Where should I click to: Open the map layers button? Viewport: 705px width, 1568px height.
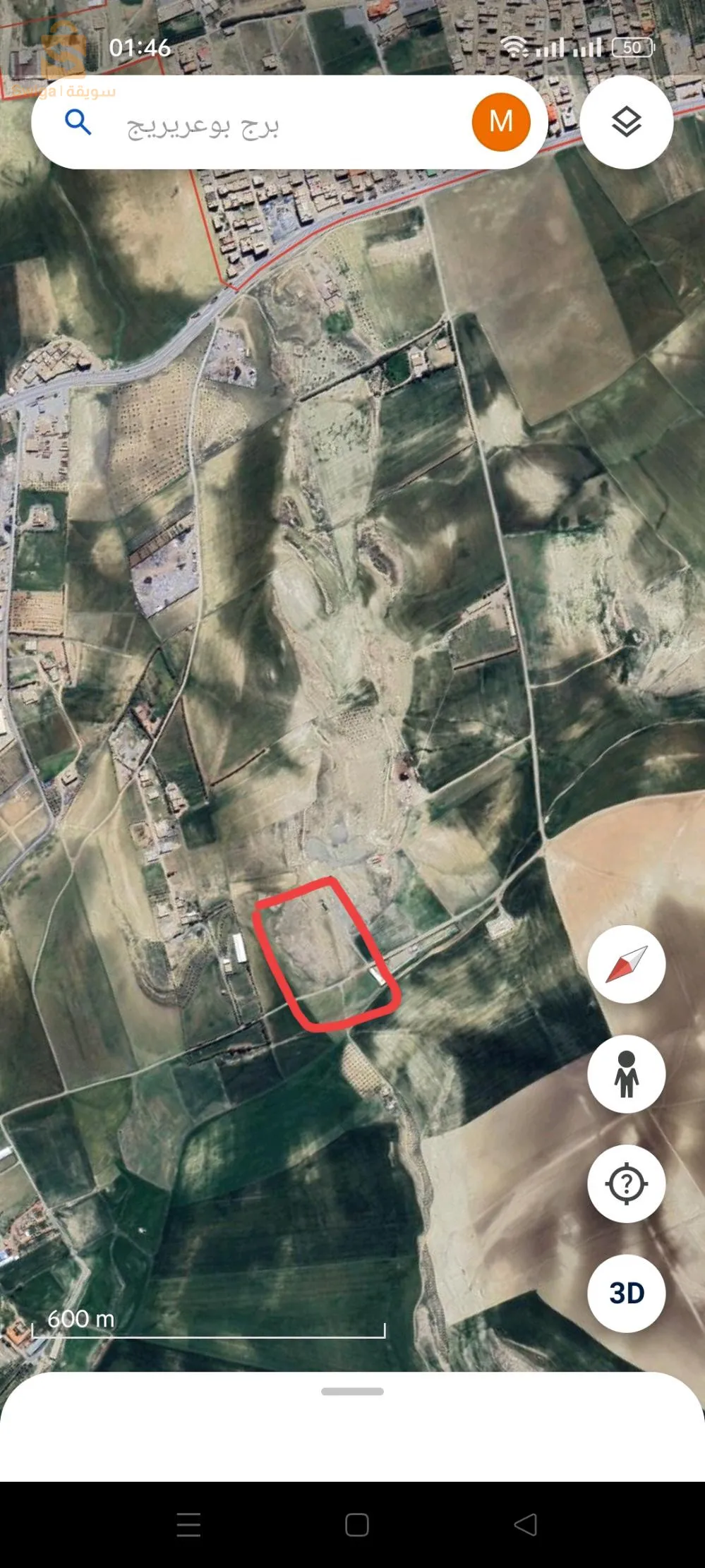coord(626,122)
